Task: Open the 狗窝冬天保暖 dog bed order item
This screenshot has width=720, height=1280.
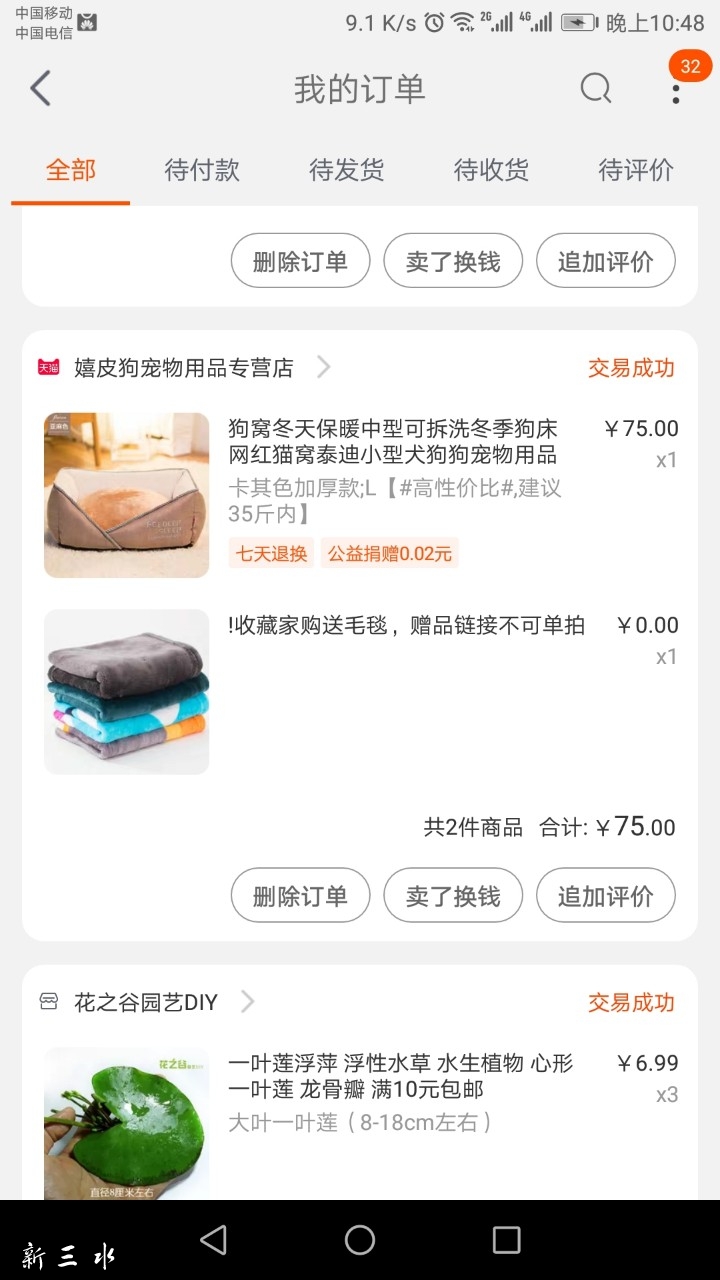Action: tap(360, 495)
